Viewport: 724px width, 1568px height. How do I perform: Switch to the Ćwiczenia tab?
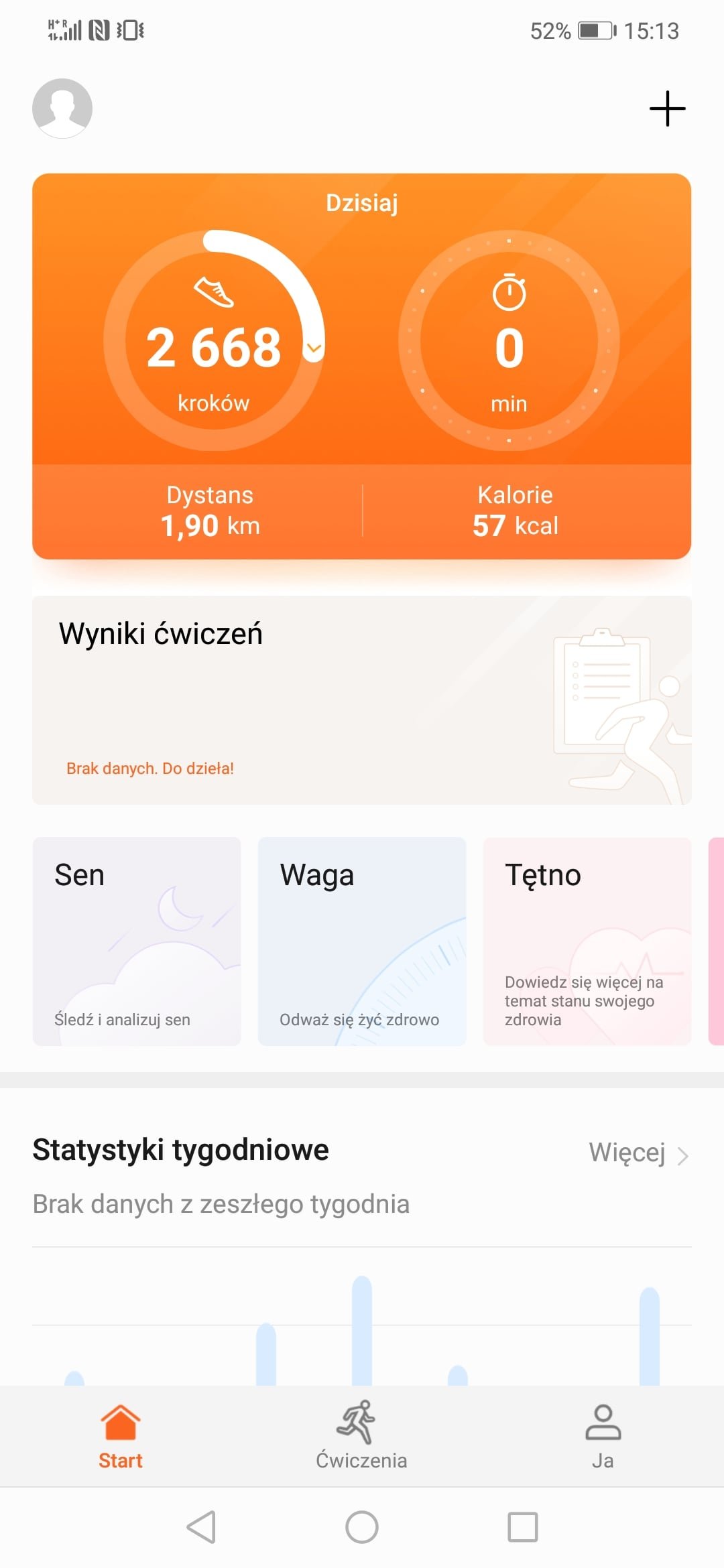coord(362,1435)
